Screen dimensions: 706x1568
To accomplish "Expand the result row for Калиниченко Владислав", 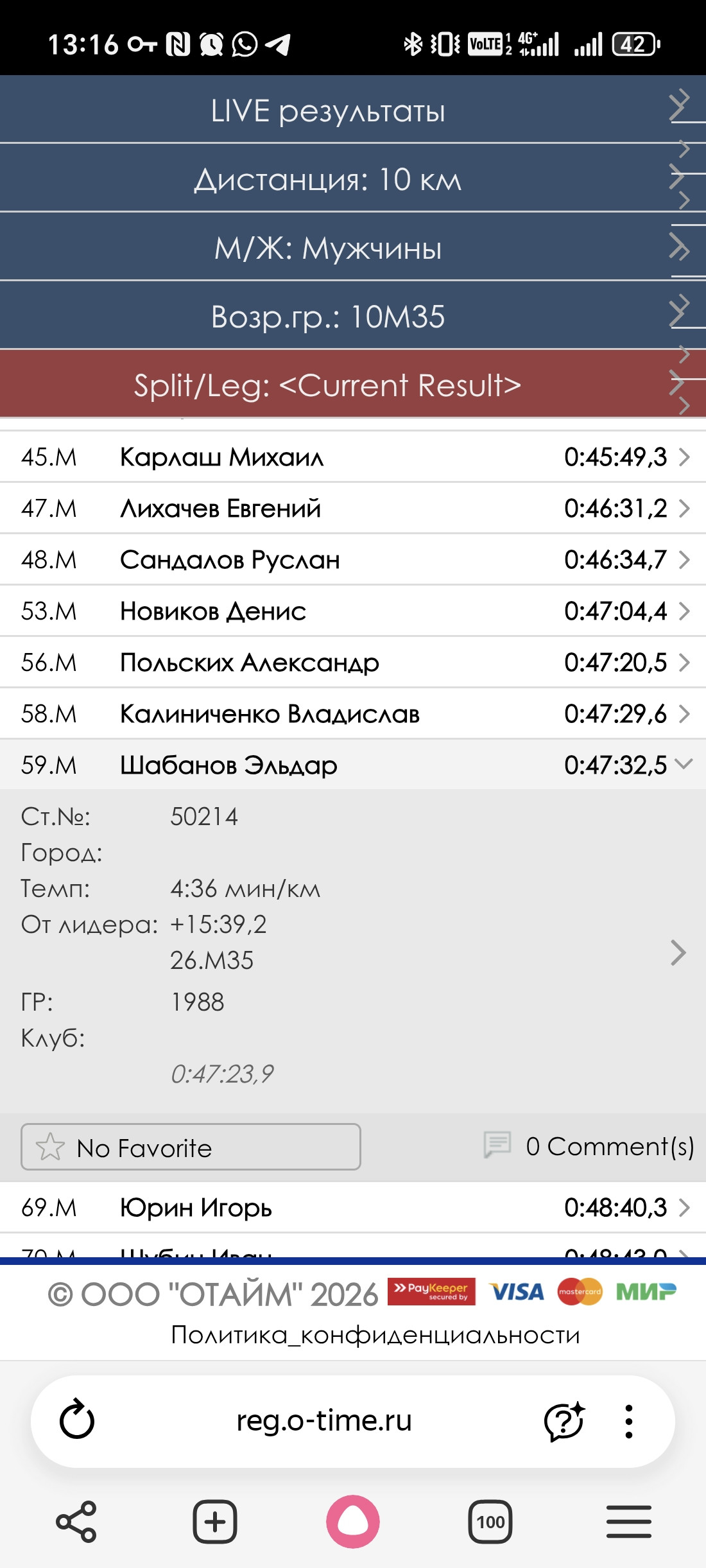I will tap(353, 713).
